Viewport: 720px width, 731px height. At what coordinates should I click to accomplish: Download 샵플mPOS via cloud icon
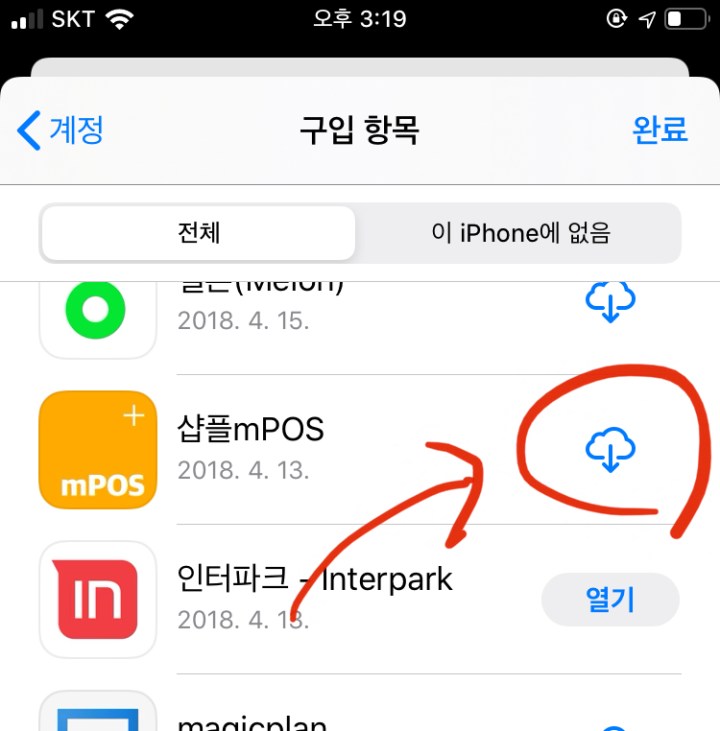pyautogui.click(x=610, y=450)
